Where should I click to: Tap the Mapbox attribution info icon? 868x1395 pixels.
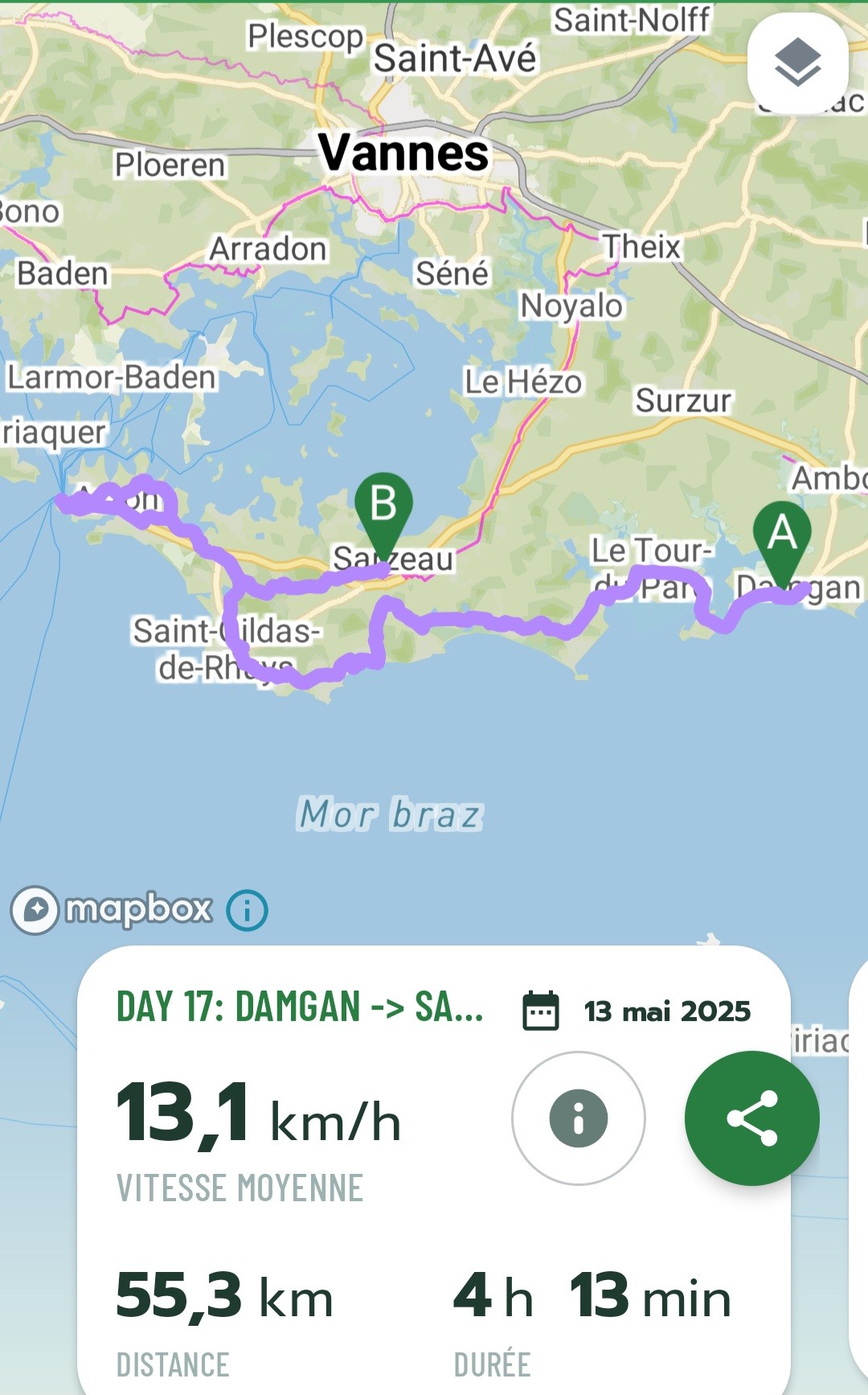pyautogui.click(x=248, y=910)
